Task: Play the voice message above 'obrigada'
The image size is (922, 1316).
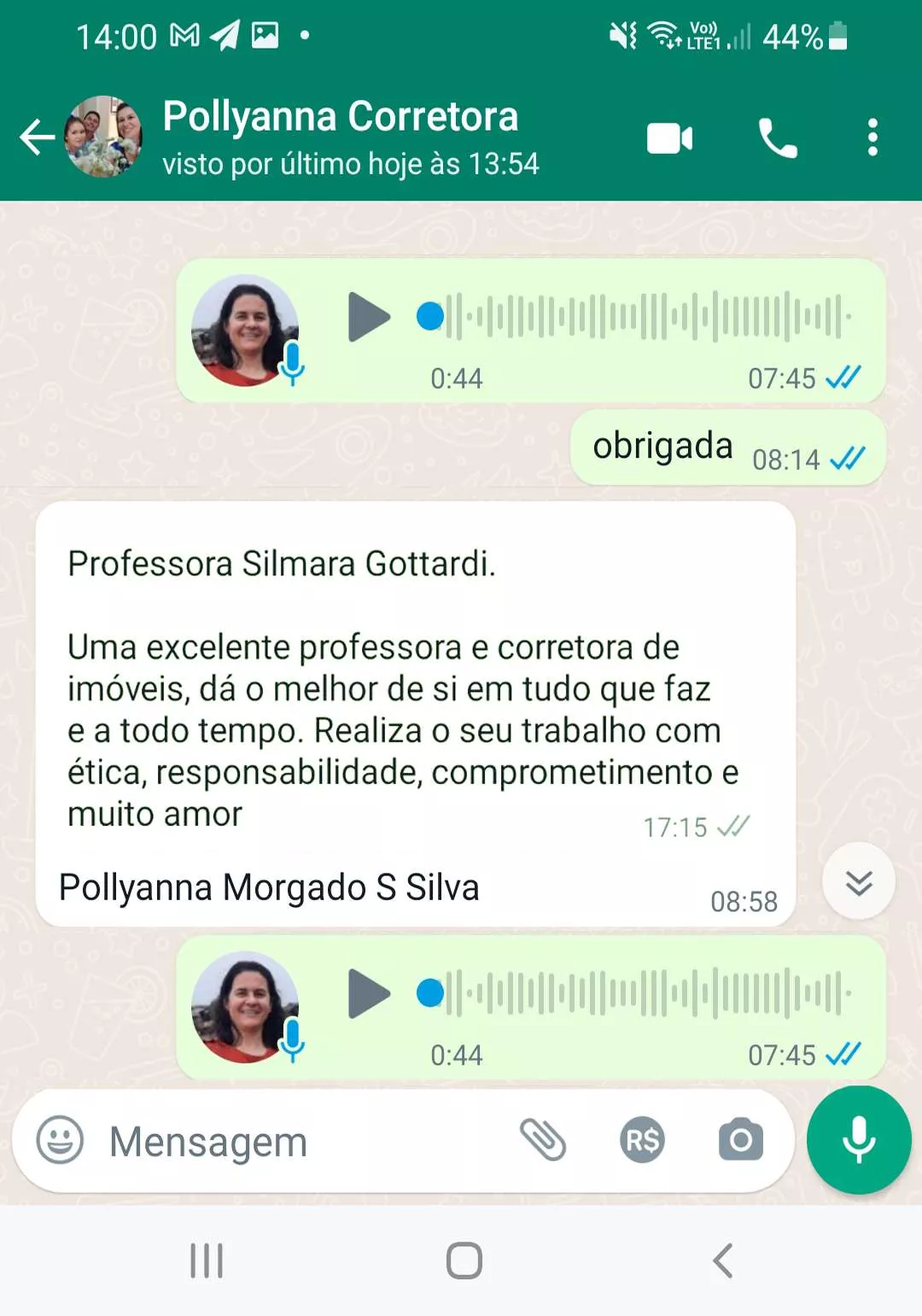Action: pyautogui.click(x=368, y=317)
